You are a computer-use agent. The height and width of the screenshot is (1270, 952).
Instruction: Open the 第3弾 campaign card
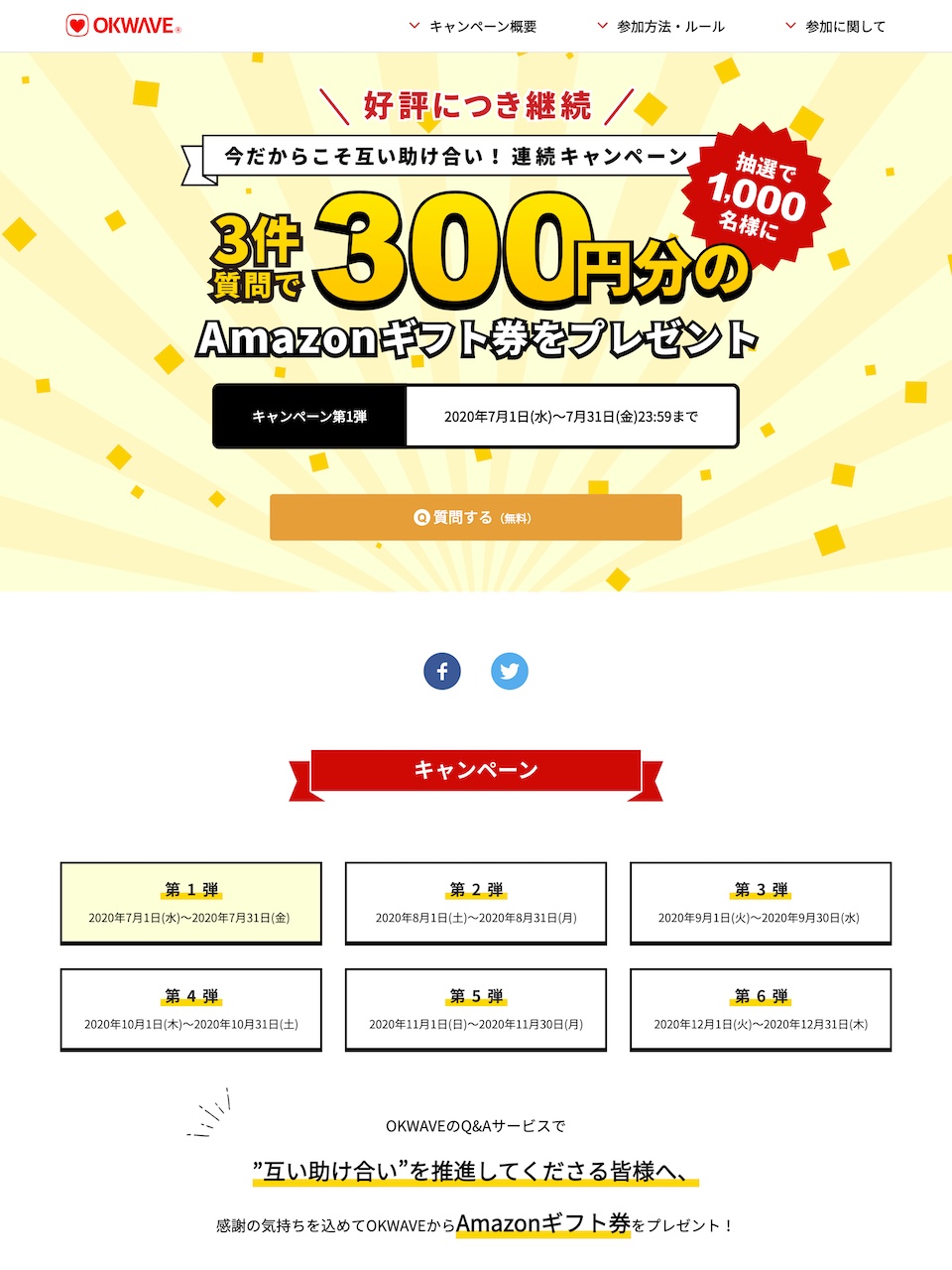(761, 903)
